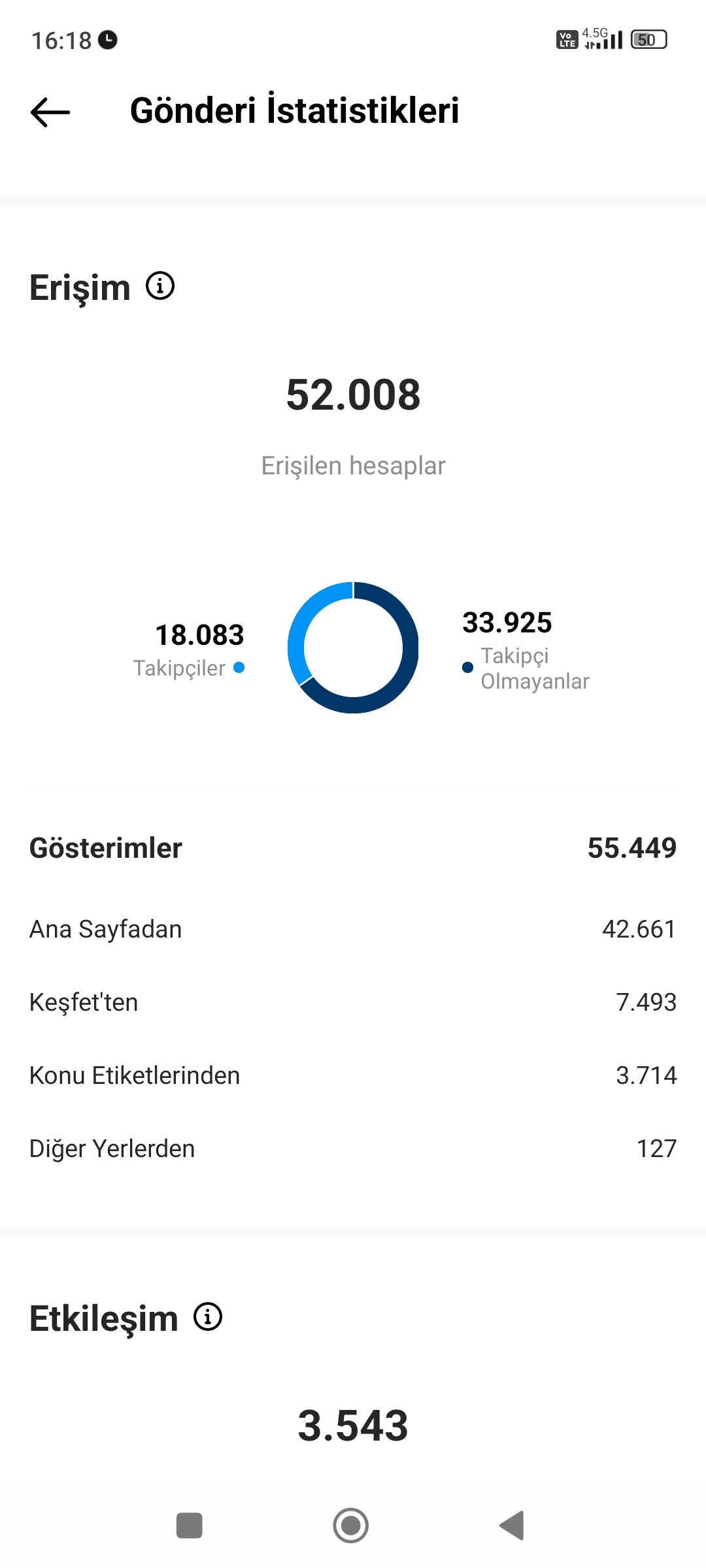
Task: Open recent apps with square button
Action: coord(190,1526)
